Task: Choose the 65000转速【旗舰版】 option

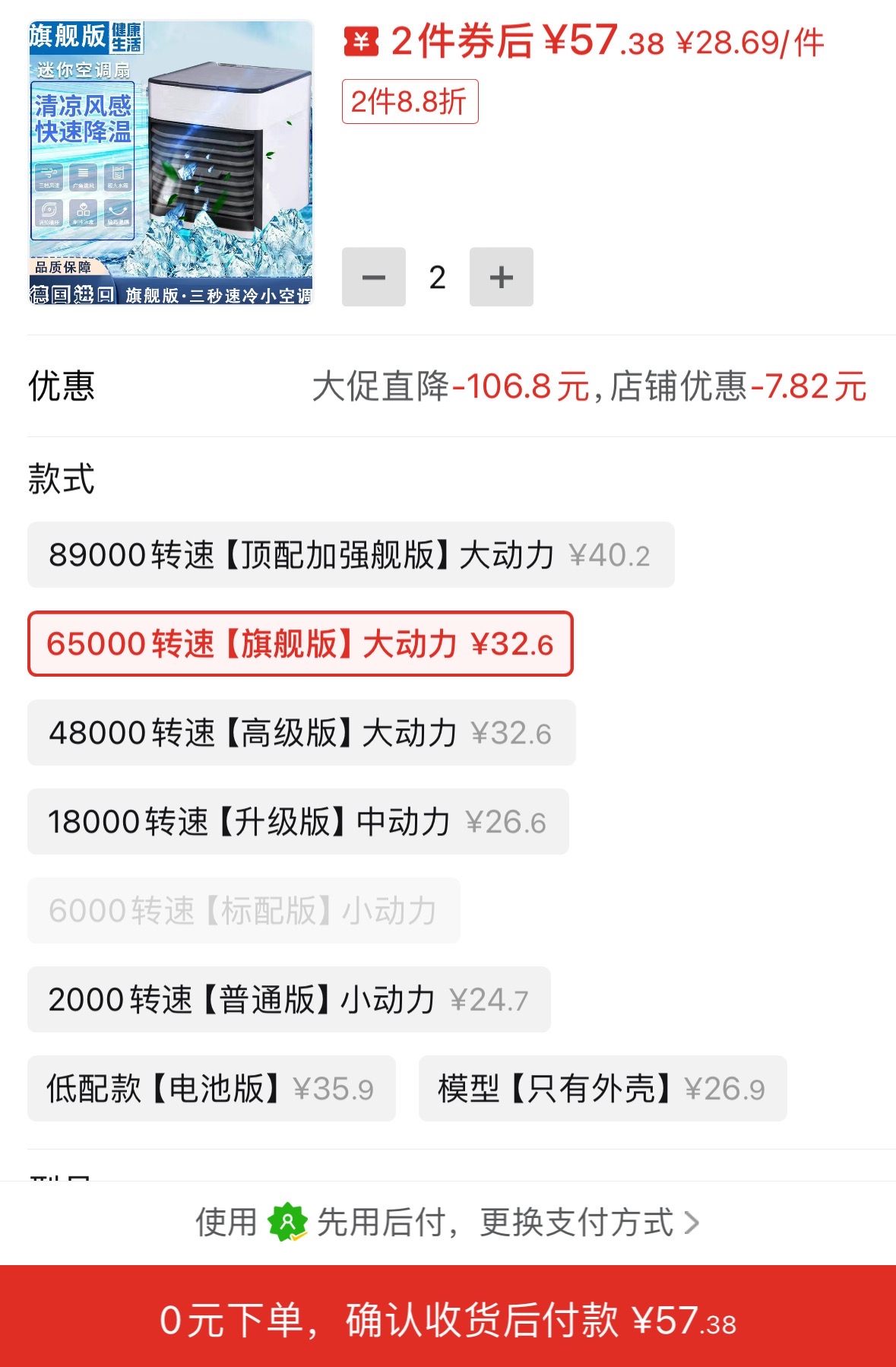Action: [300, 644]
